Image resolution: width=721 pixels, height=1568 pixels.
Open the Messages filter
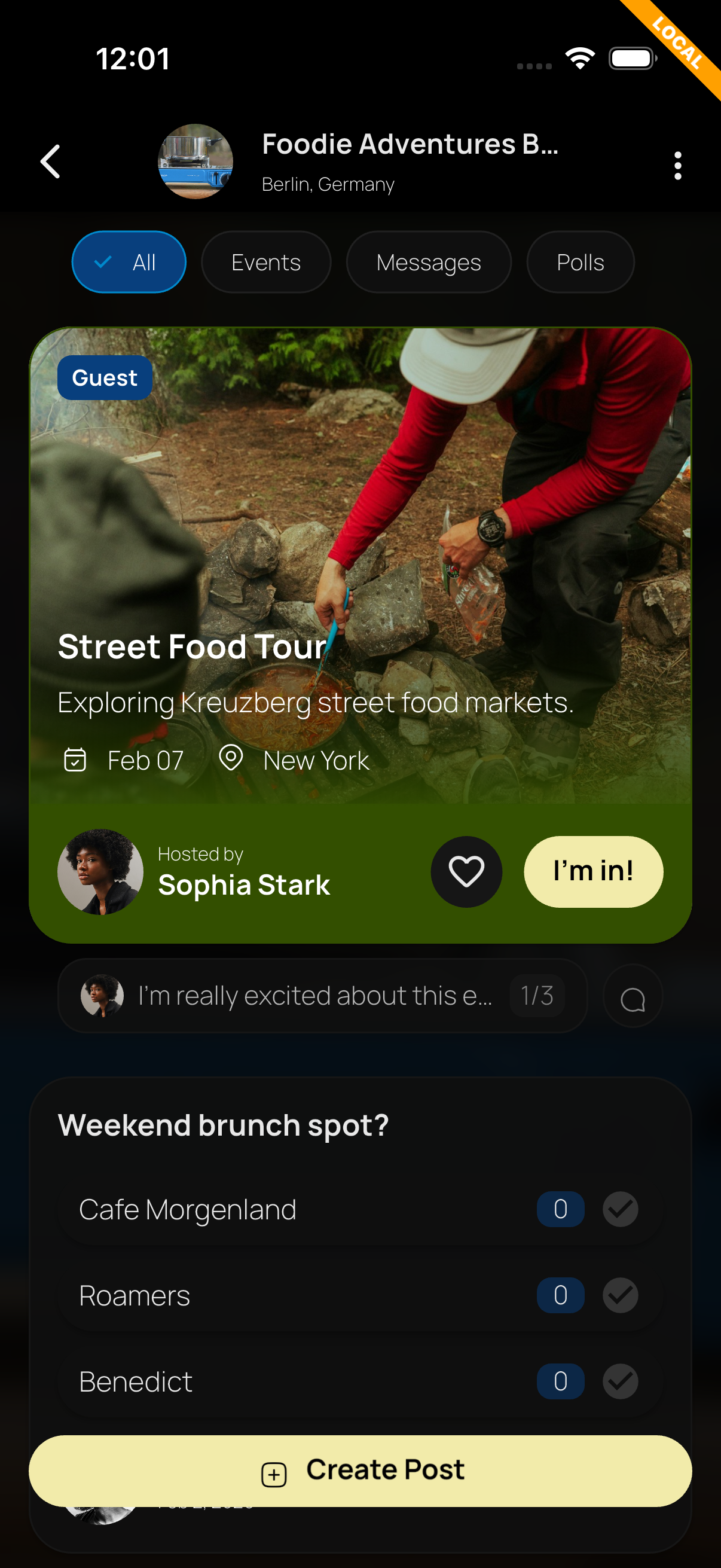pyautogui.click(x=428, y=262)
